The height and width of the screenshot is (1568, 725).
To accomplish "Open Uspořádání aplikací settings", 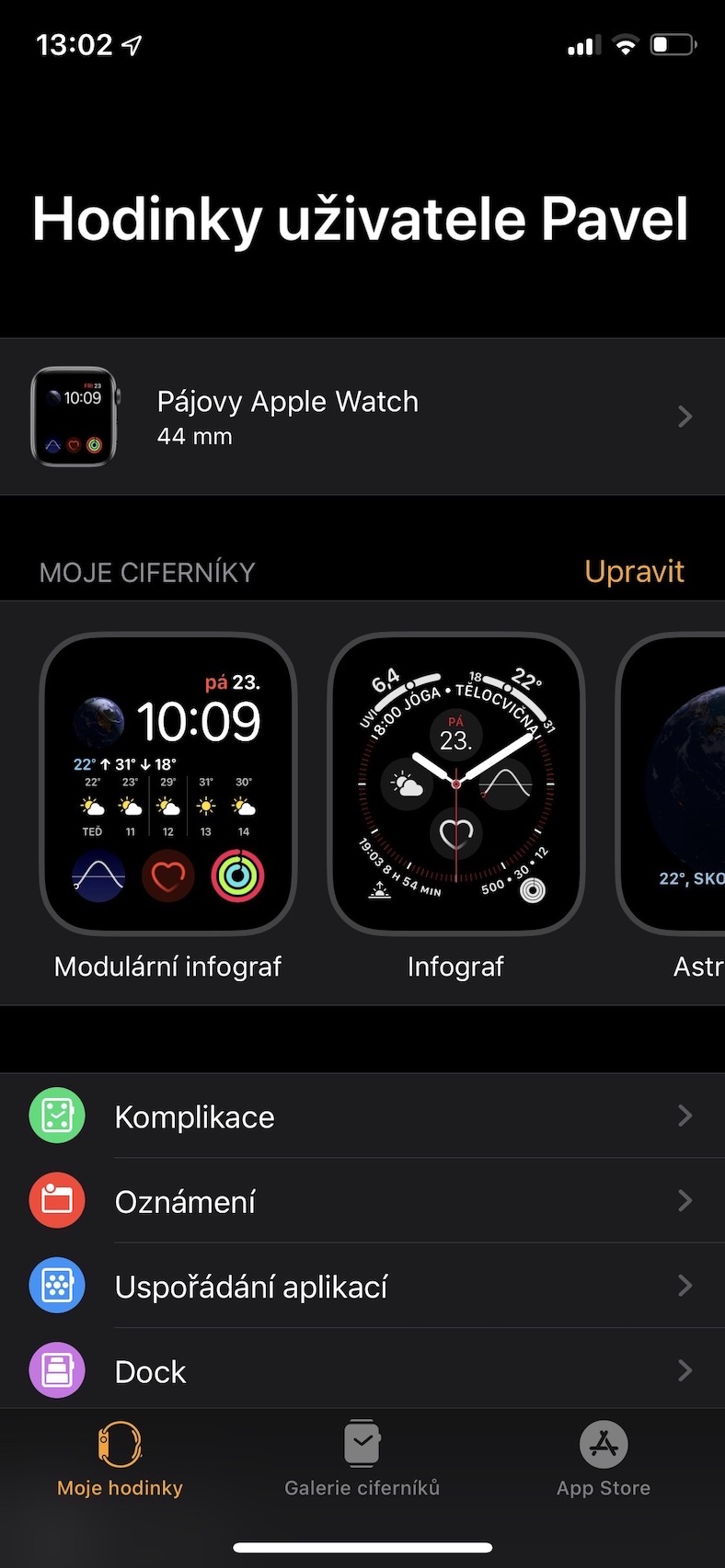I will point(362,1285).
